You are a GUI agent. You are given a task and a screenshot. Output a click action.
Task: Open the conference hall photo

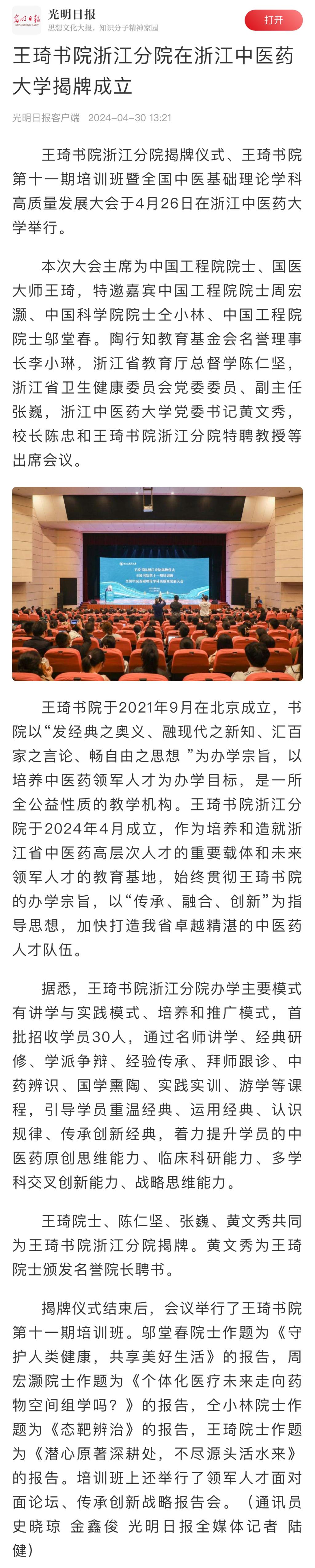pos(157,583)
